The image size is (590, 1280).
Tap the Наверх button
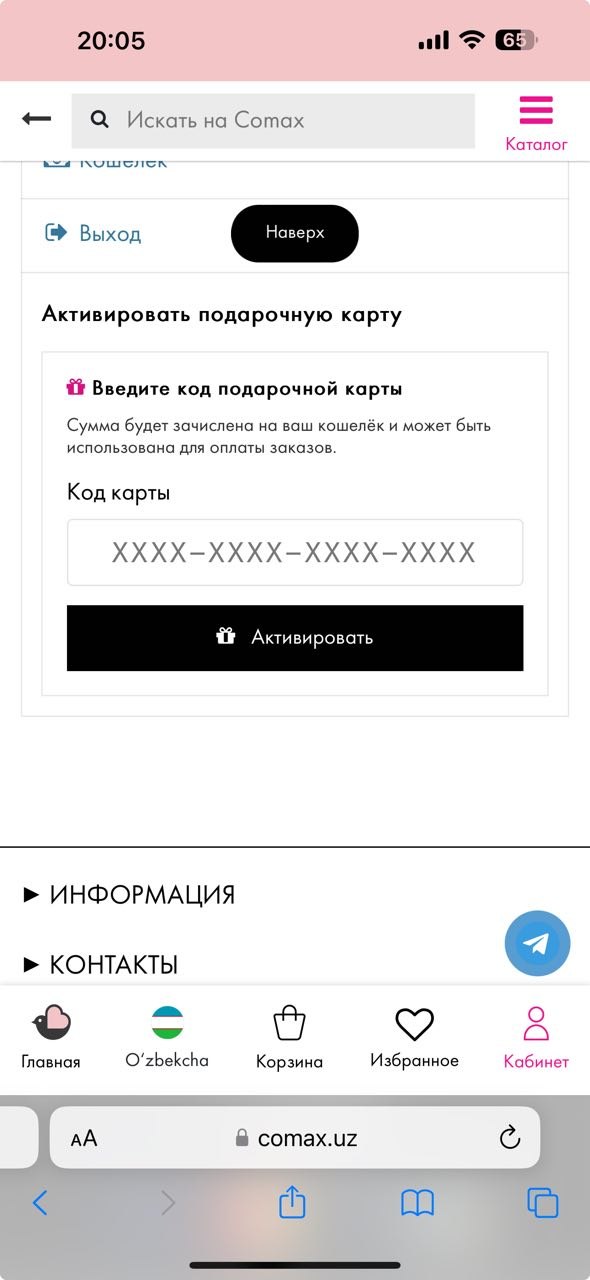(x=295, y=233)
